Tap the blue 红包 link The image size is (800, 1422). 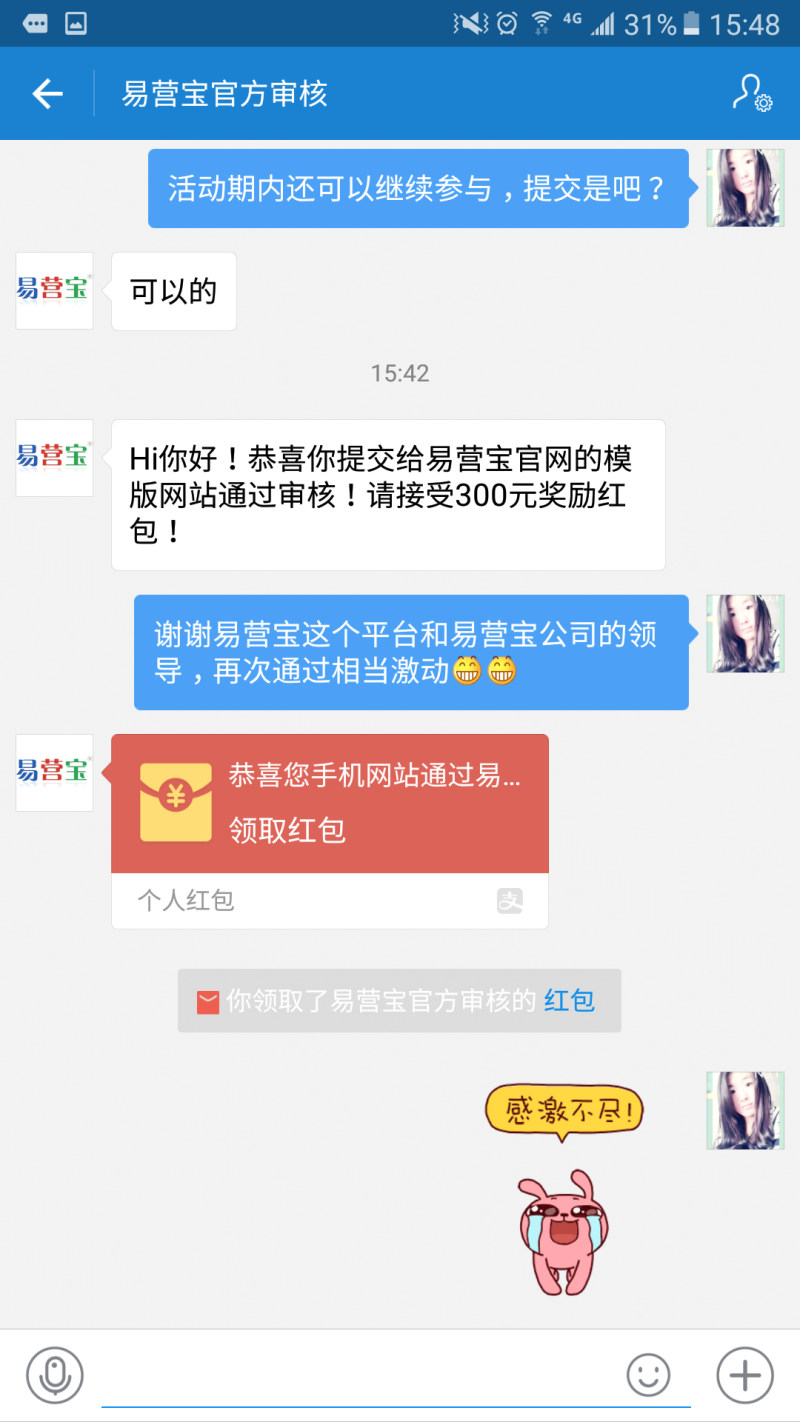click(569, 1001)
